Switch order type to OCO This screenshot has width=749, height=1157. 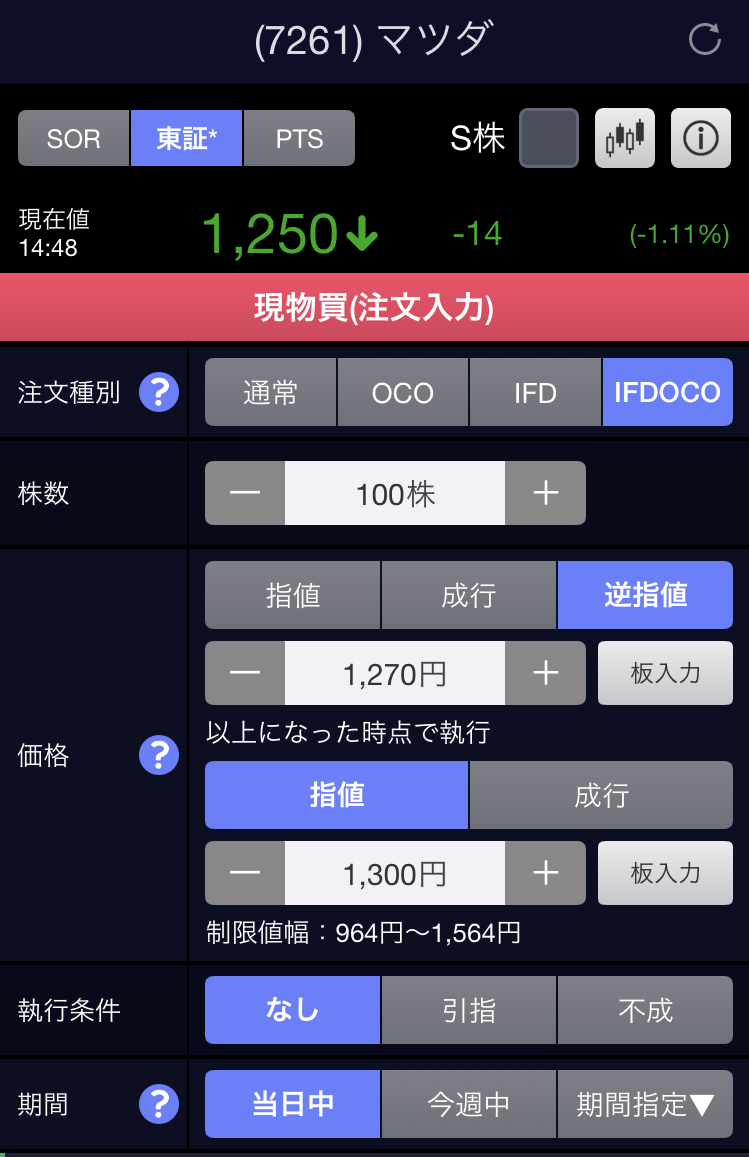coord(403,392)
